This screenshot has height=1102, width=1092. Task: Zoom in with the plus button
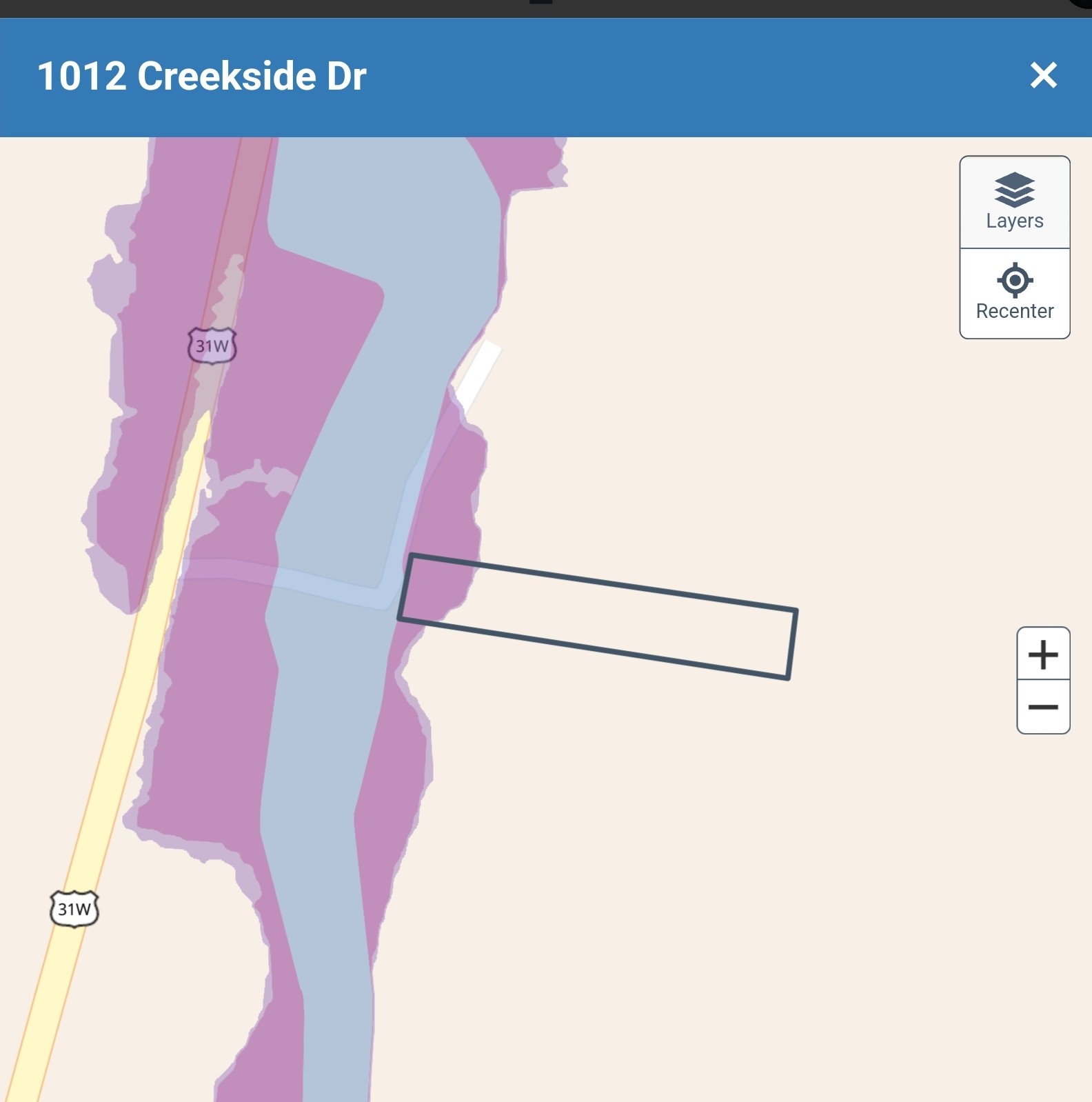pos(1043,654)
